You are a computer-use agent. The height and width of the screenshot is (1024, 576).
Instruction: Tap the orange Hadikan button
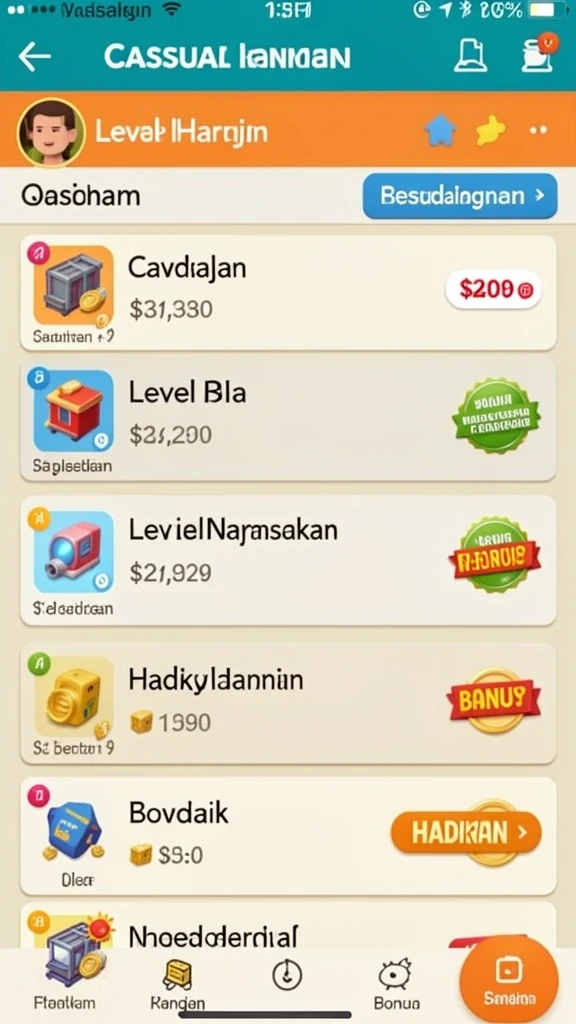tap(466, 832)
